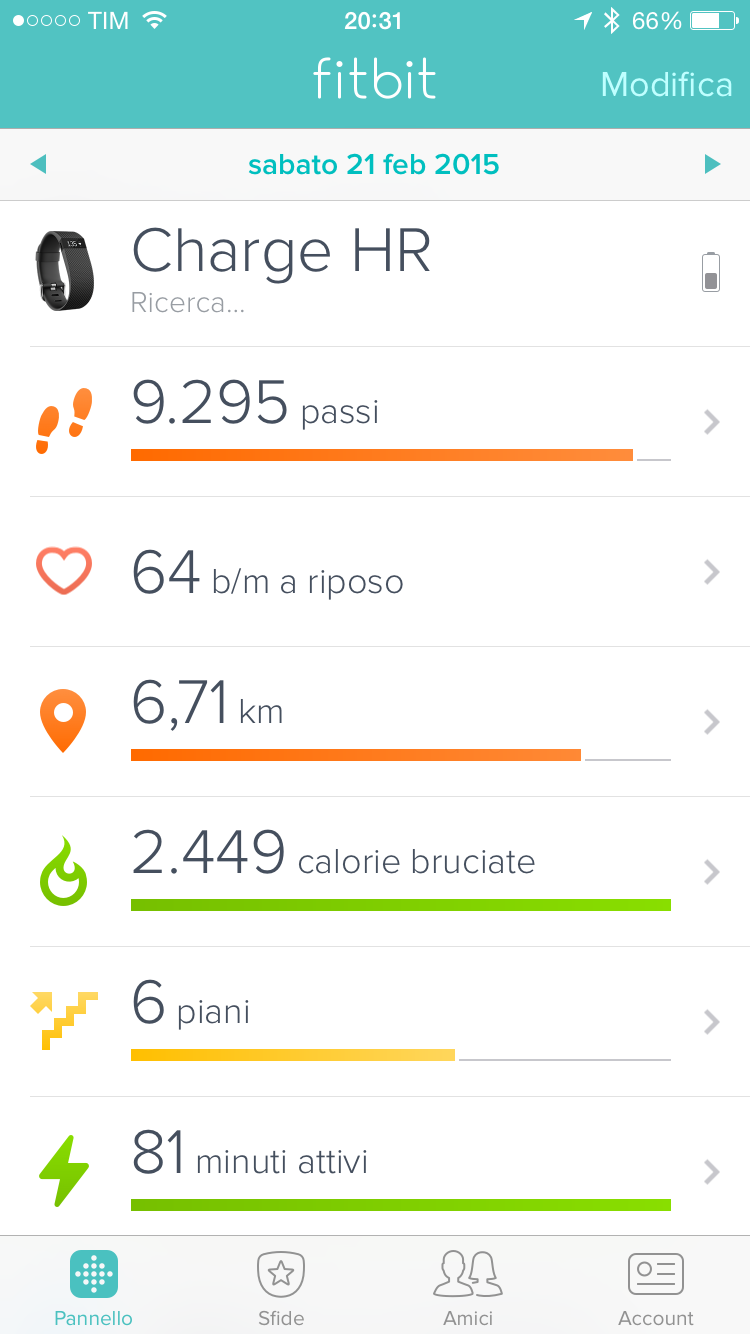This screenshot has width=750, height=1334.
Task: Go to the next day arrow
Action: [x=712, y=164]
